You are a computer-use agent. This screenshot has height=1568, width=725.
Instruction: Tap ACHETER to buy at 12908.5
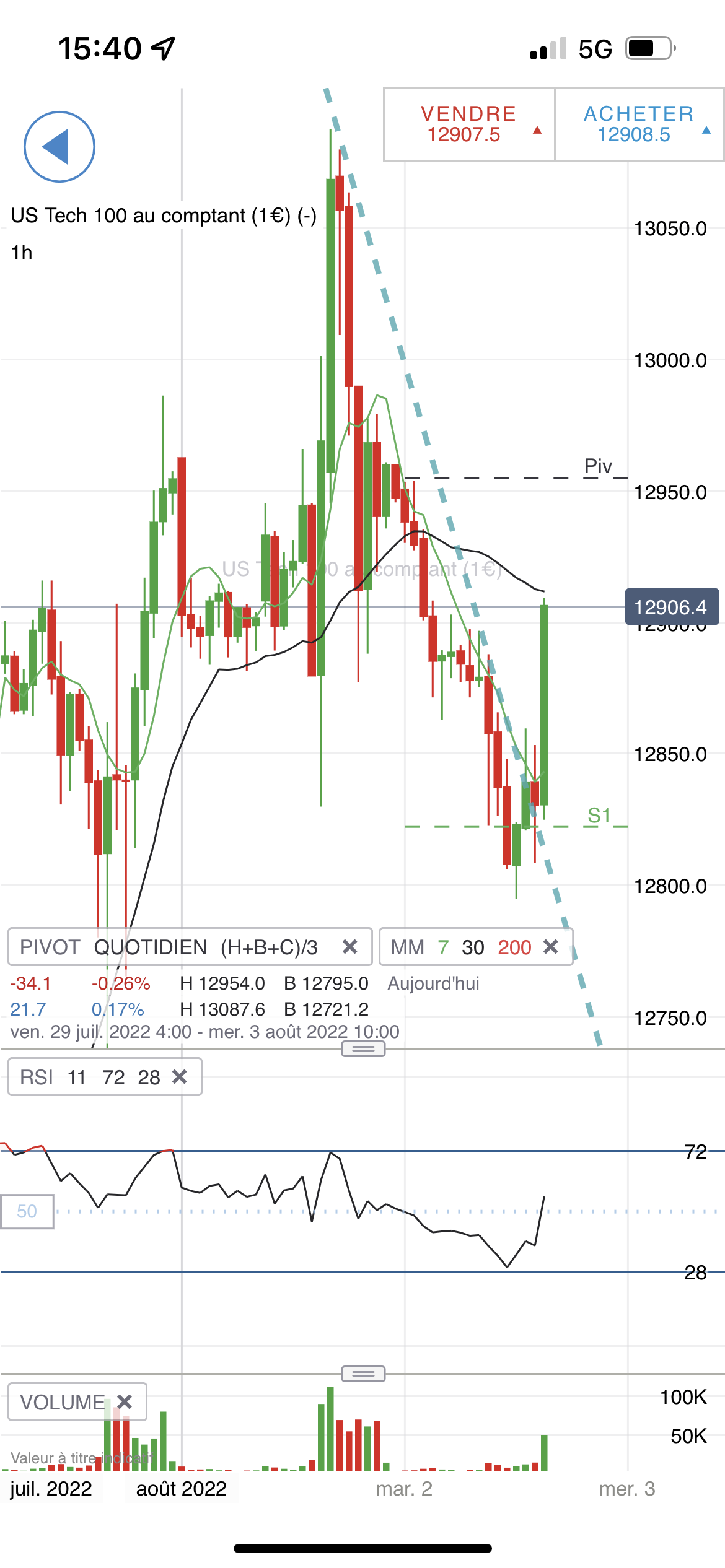pyautogui.click(x=639, y=124)
